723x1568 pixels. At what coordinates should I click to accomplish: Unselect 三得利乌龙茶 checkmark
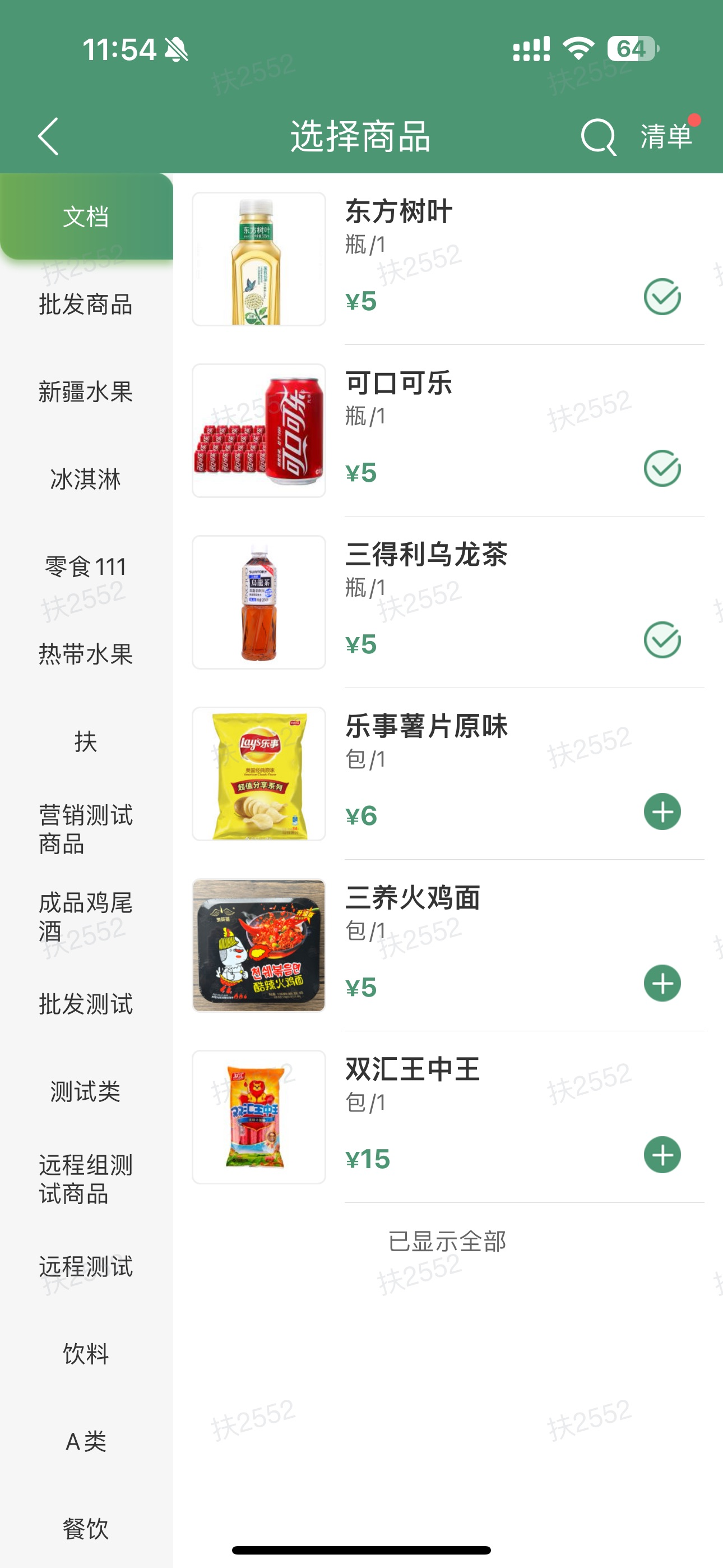point(662,640)
